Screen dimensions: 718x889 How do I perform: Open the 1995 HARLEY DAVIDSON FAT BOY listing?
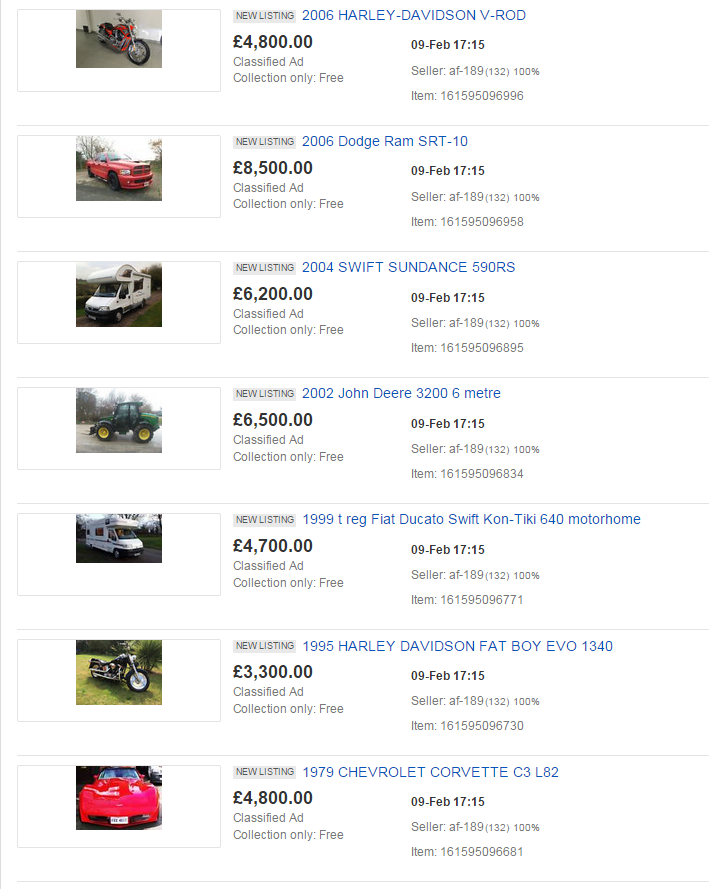(457, 646)
